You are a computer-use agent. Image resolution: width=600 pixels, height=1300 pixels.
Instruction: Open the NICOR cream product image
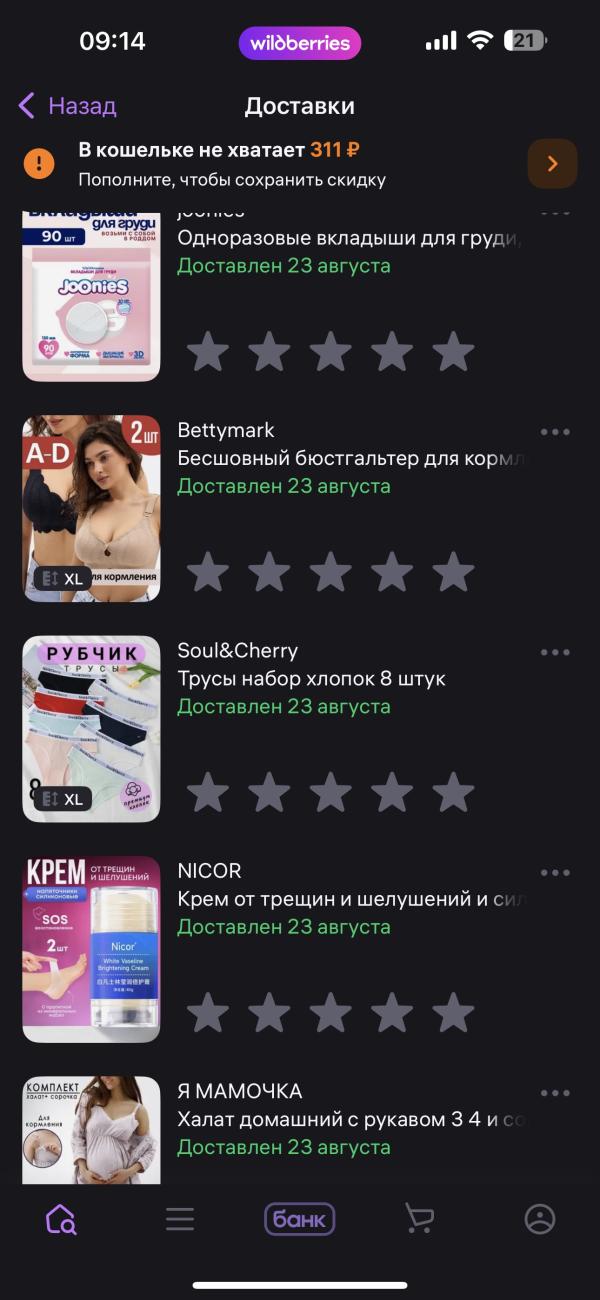click(x=91, y=949)
